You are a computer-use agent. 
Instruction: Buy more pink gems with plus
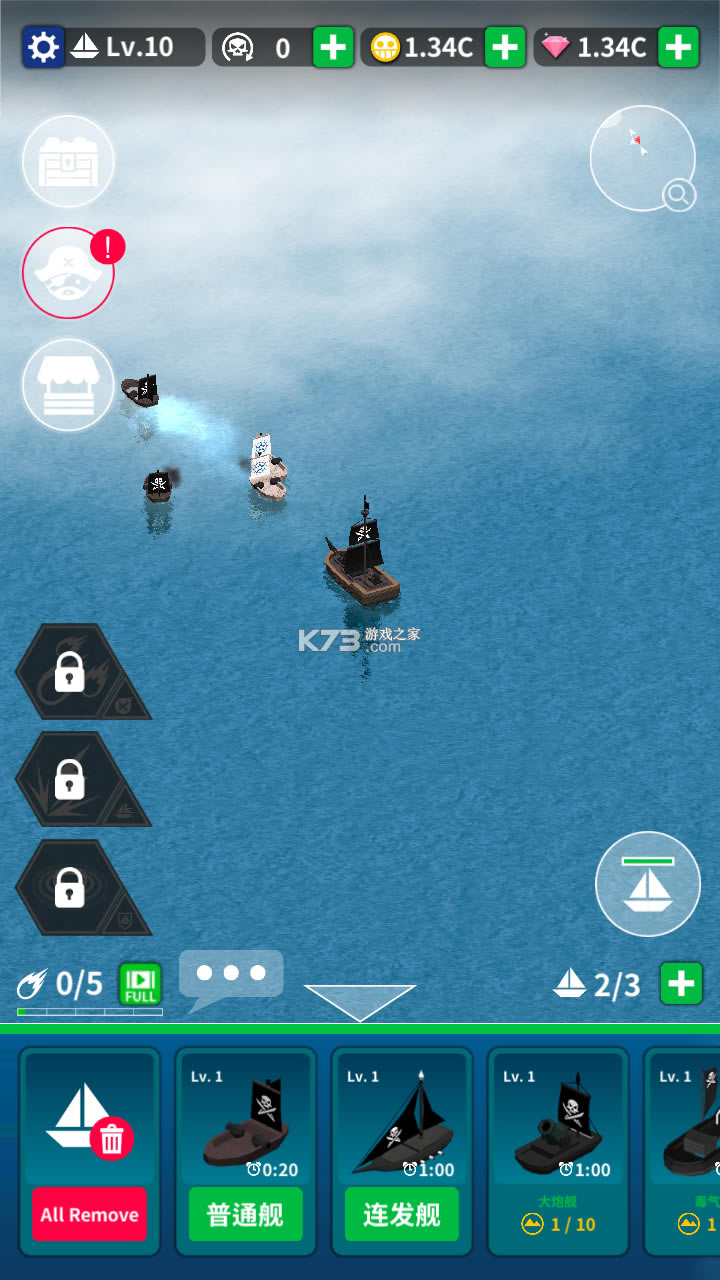click(x=678, y=47)
